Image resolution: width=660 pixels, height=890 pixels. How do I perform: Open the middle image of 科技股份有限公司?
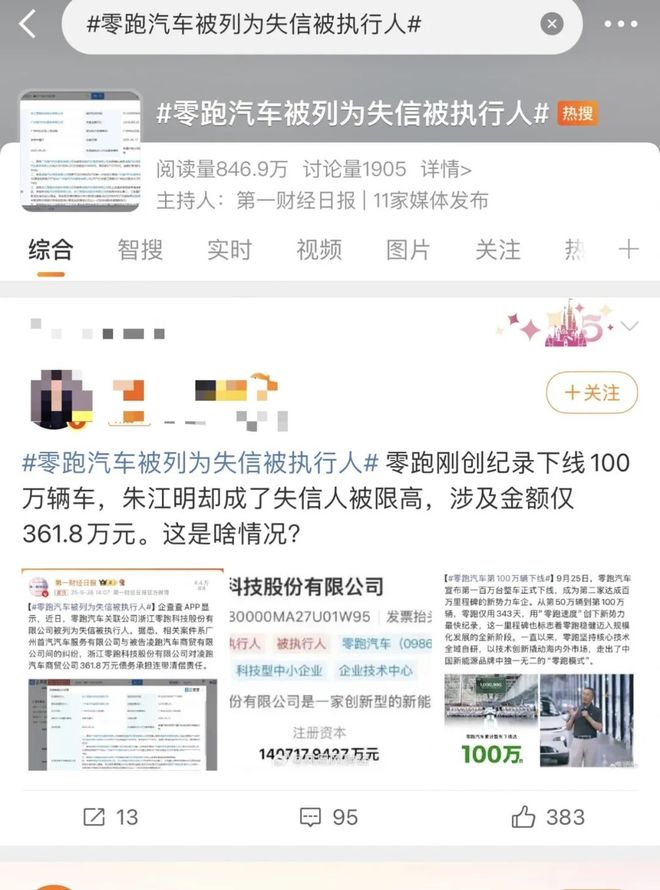330,669
